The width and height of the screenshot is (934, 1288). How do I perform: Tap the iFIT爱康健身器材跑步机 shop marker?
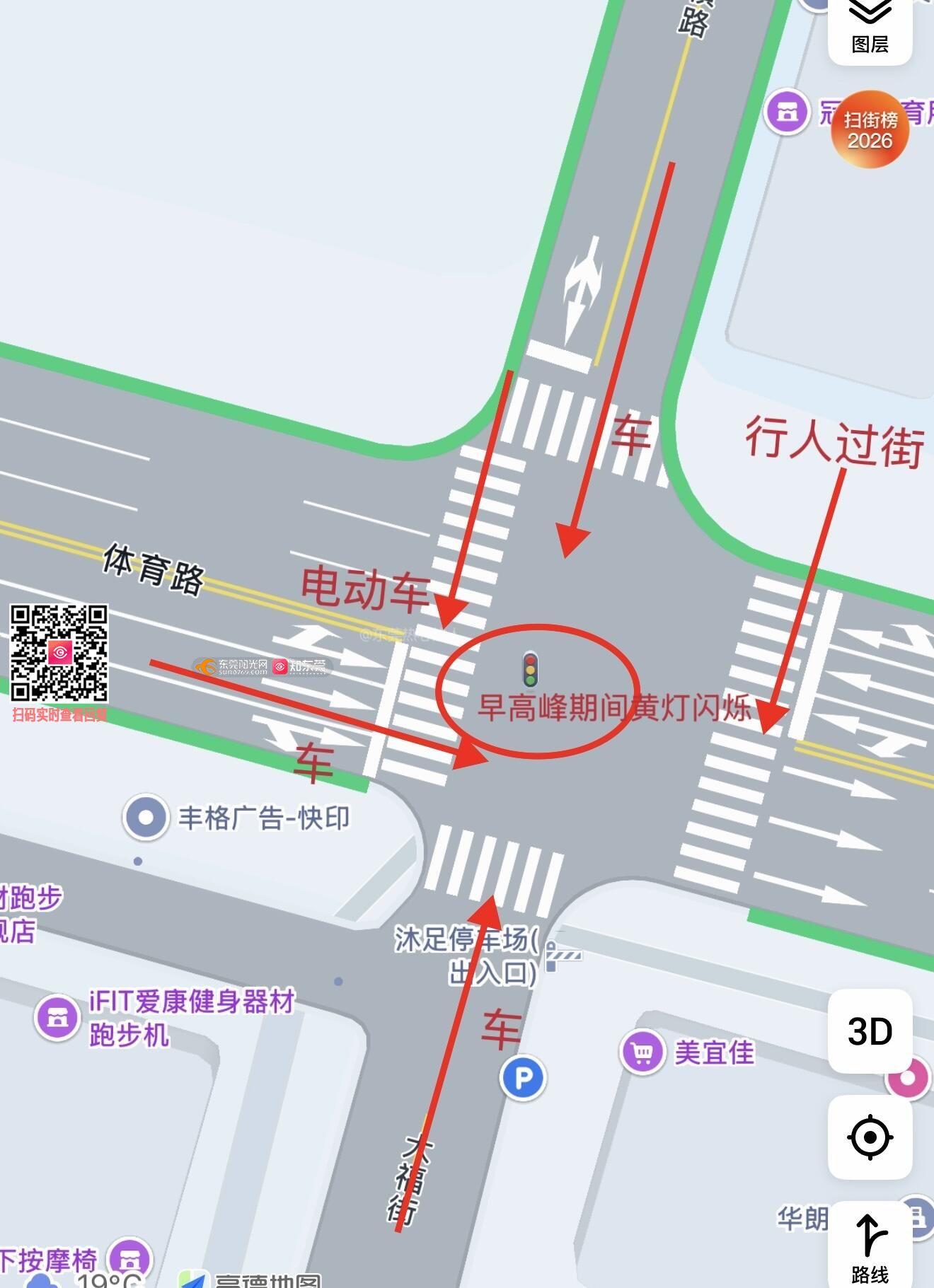(57, 1017)
